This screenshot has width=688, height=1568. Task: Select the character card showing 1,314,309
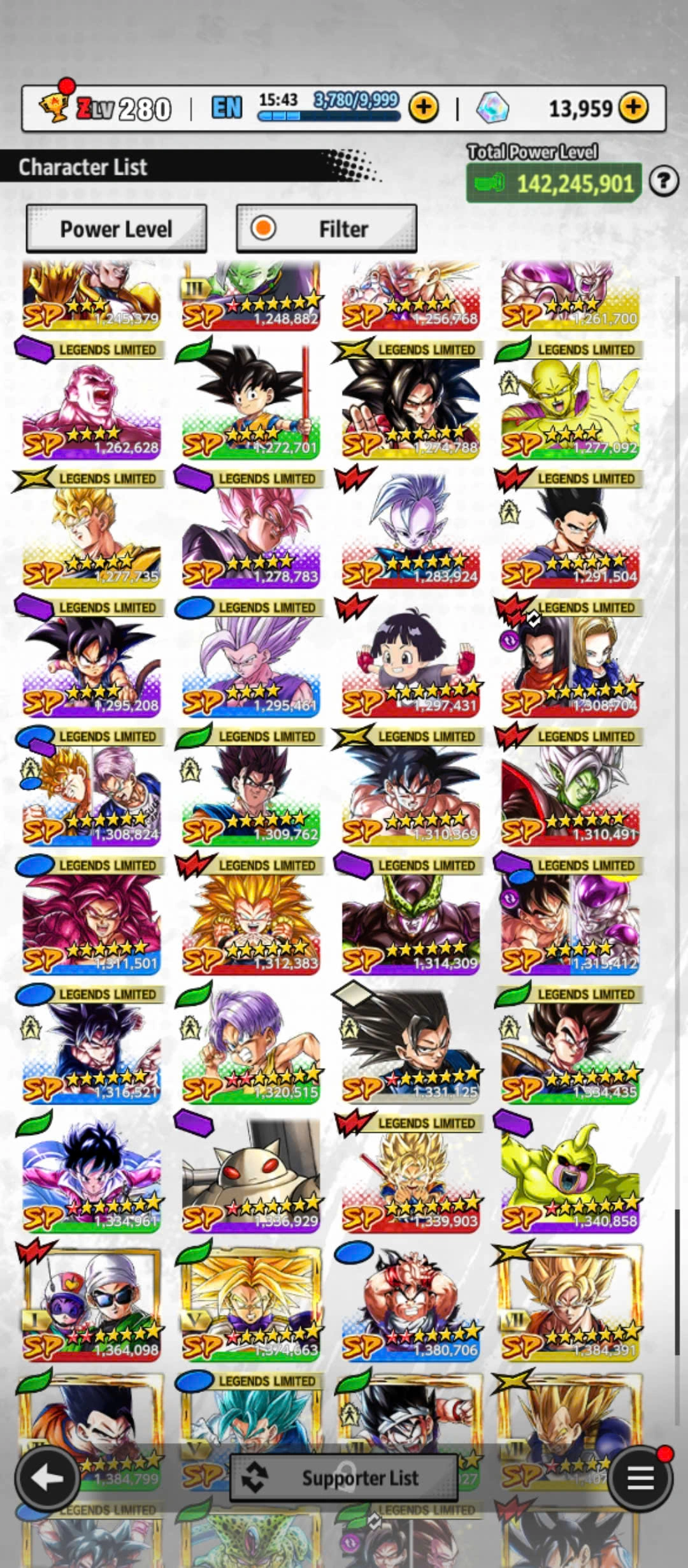411,923
